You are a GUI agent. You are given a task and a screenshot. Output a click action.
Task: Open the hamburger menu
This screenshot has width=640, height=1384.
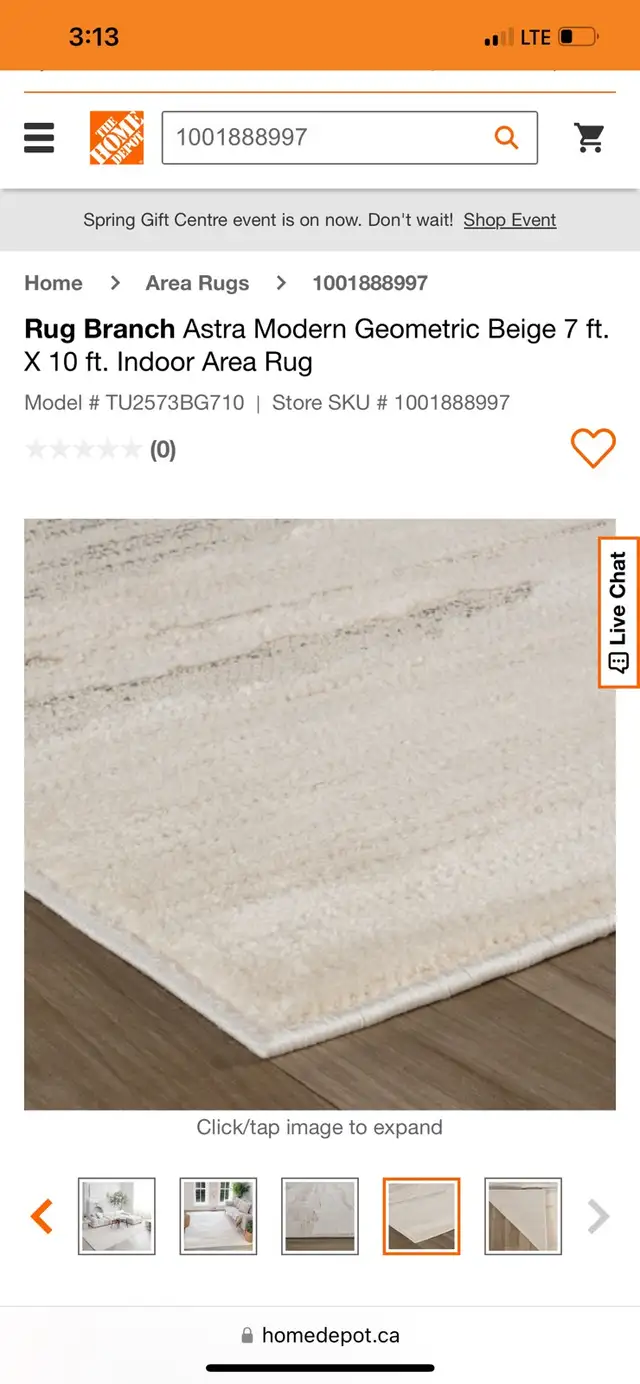click(39, 138)
